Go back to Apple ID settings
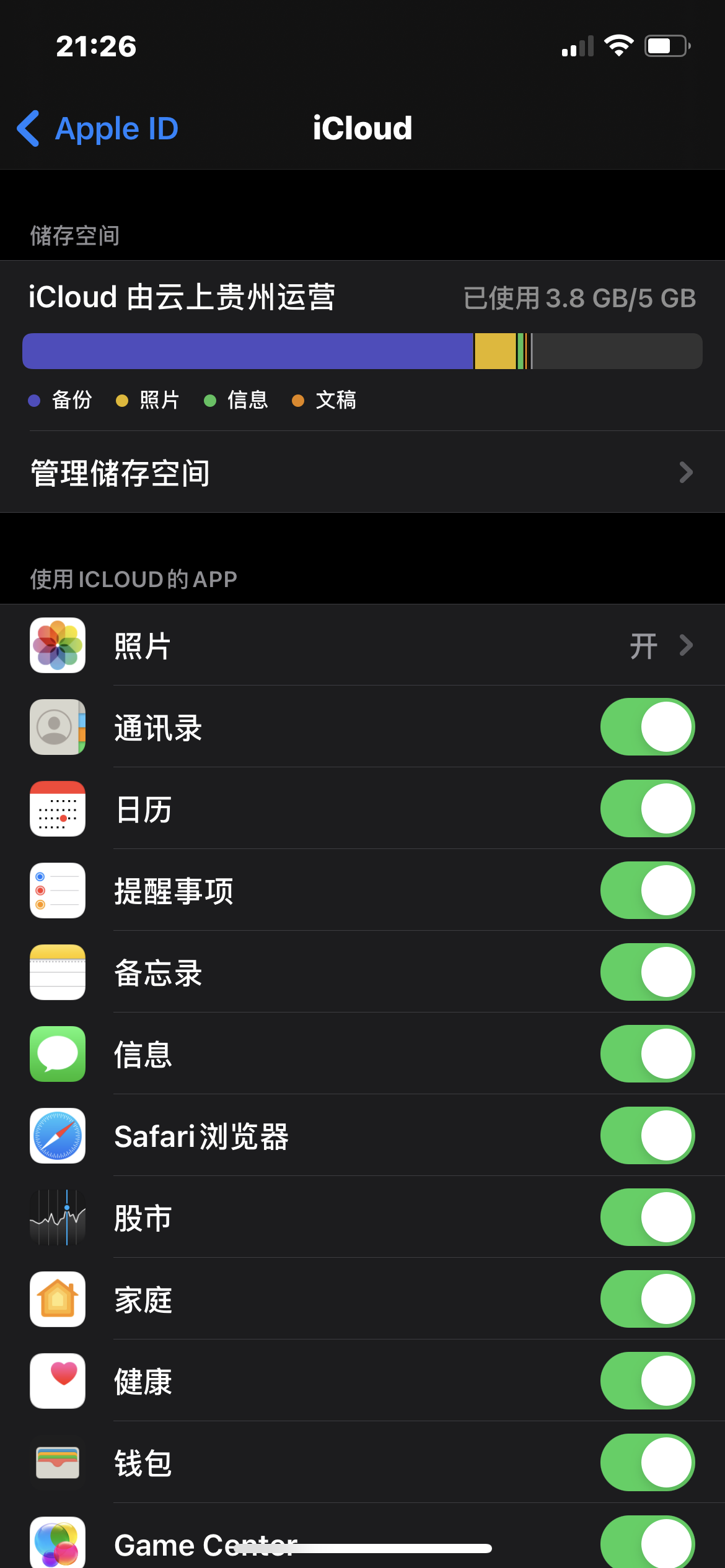Viewport: 725px width, 1568px height. 98,129
